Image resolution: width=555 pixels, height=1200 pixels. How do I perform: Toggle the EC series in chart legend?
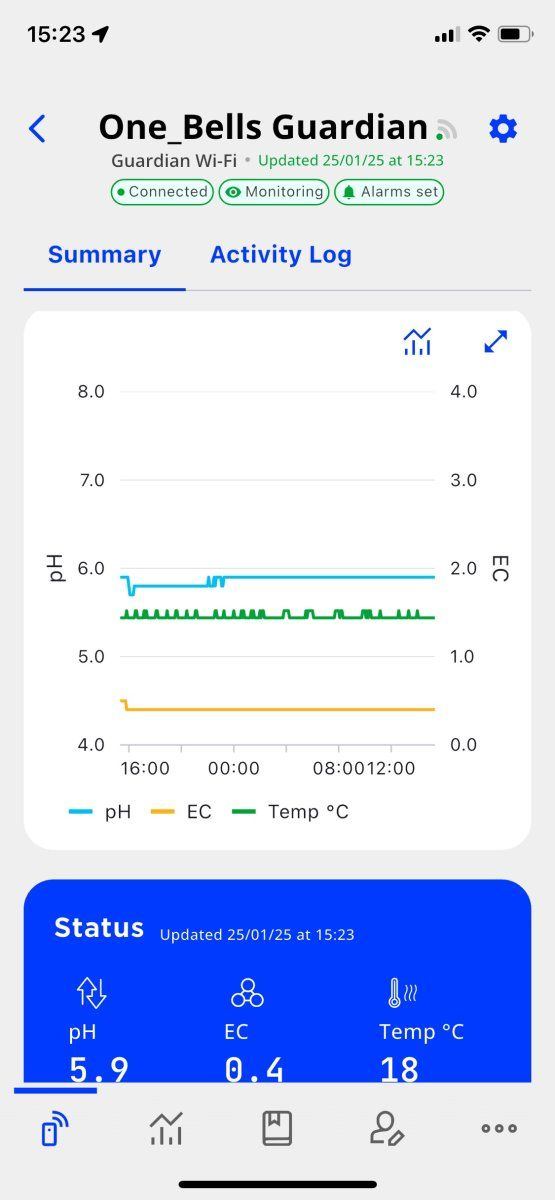coord(181,812)
